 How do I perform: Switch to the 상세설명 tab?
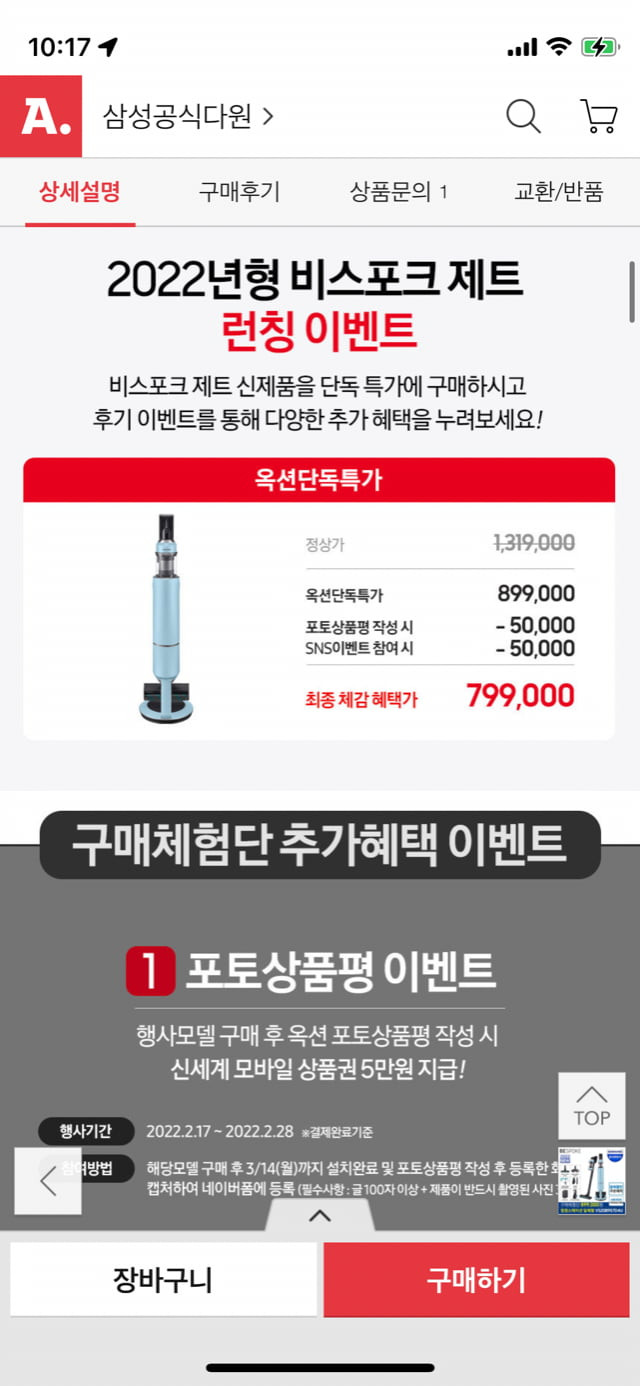[x=80, y=192]
